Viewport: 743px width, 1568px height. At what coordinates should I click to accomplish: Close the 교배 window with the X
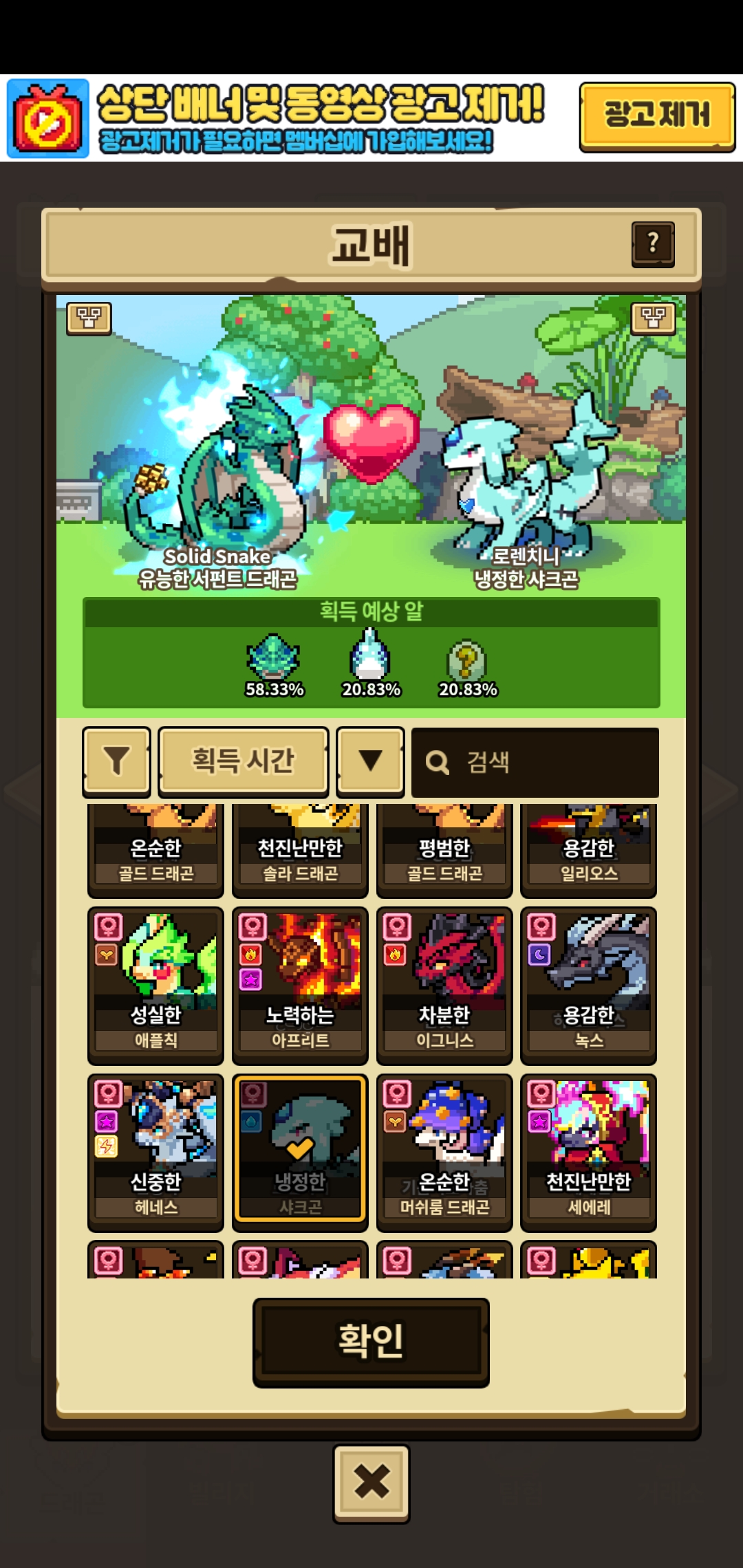(x=371, y=1483)
